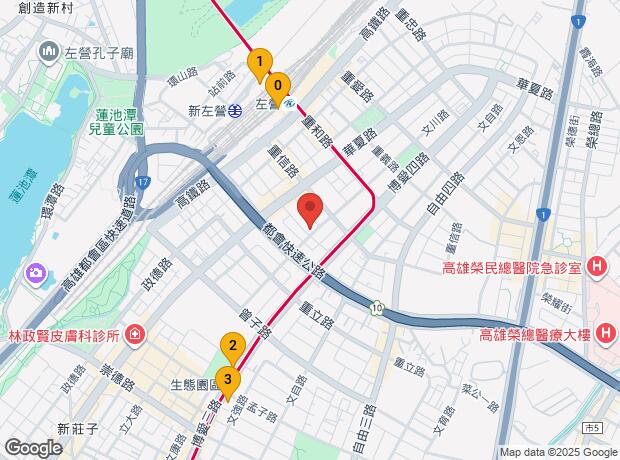Choose the orange marker numbered 3
This screenshot has width=620, height=460.
229,380
